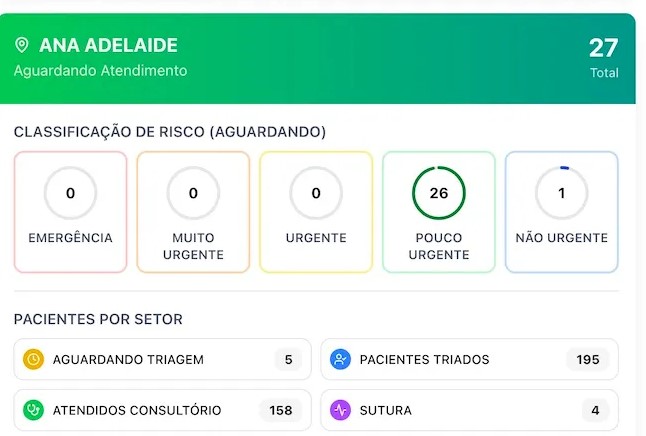The width and height of the screenshot is (646, 436).
Task: Open the Não Urgente risk card
Action: [561, 212]
